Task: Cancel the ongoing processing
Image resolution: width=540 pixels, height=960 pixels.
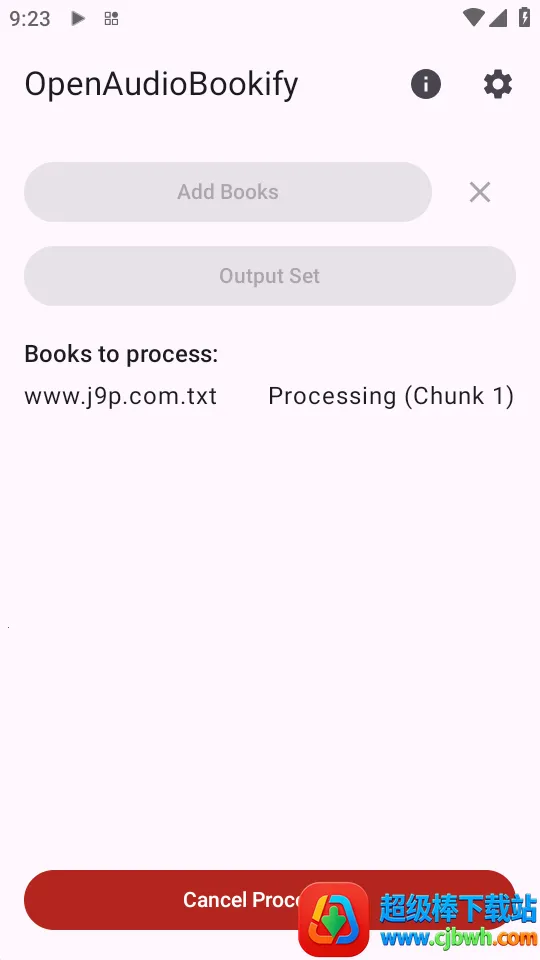Action: (270, 899)
